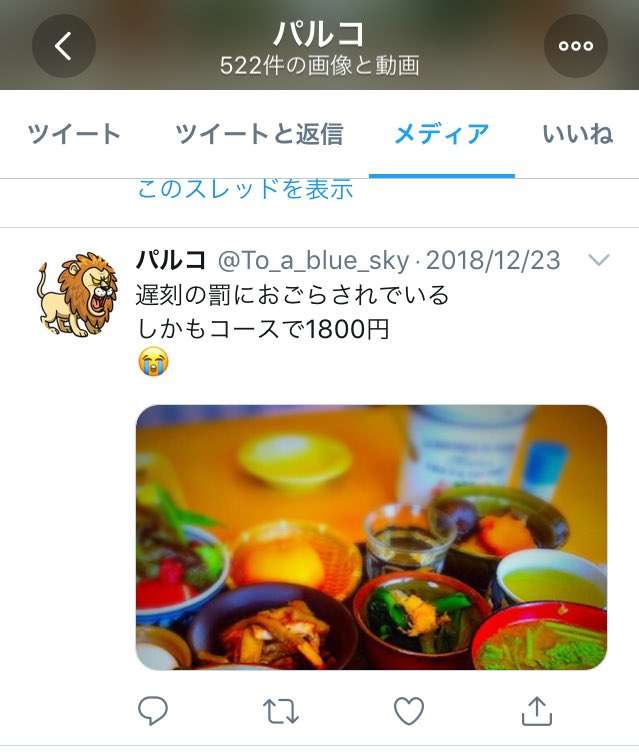This screenshot has width=639, height=756.
Task: Open パルコ's lion profile avatar
Action: (76, 292)
